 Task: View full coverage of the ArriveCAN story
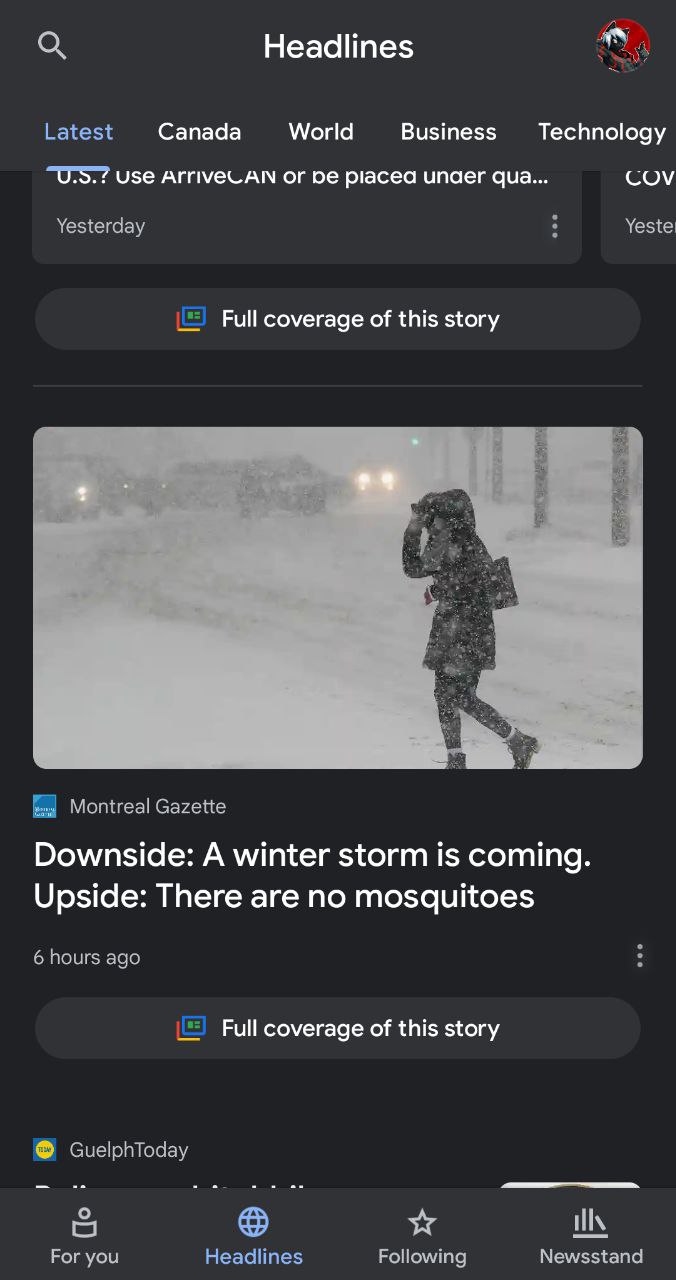point(338,319)
